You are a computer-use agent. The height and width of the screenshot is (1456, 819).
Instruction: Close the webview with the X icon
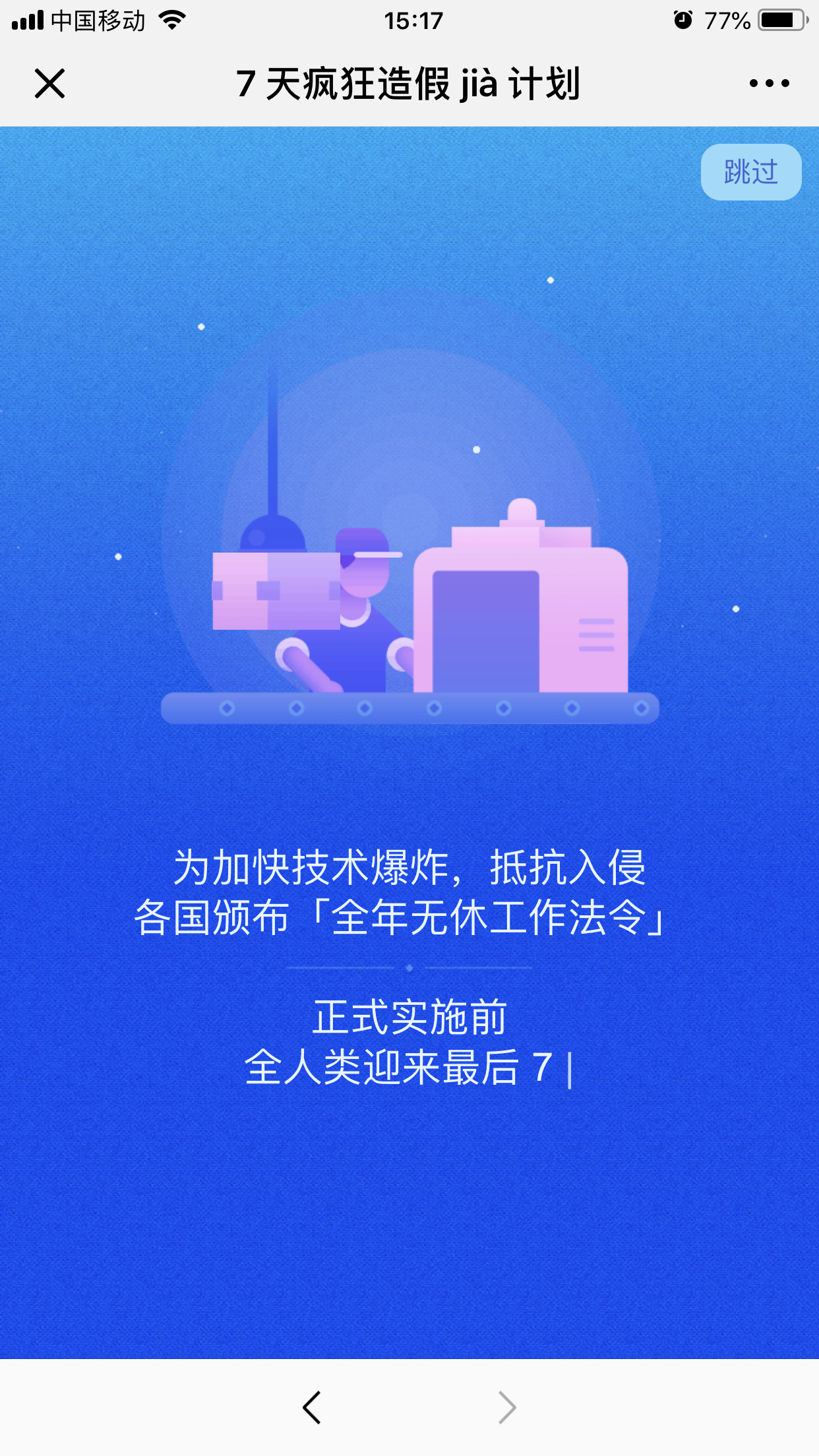tap(49, 84)
